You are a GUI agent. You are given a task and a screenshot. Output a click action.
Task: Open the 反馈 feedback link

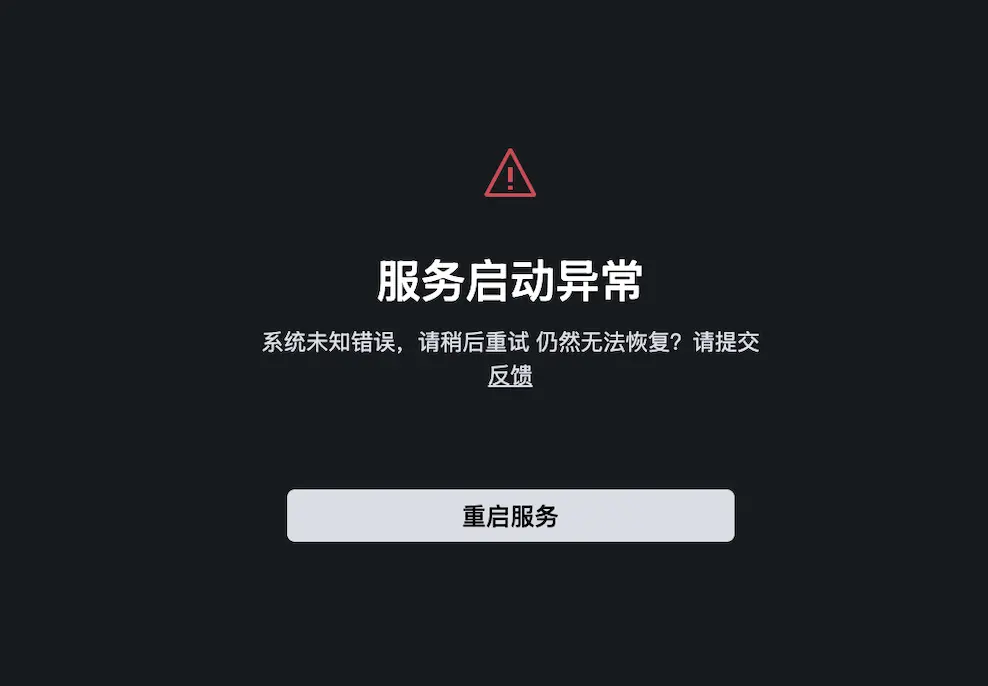point(510,376)
